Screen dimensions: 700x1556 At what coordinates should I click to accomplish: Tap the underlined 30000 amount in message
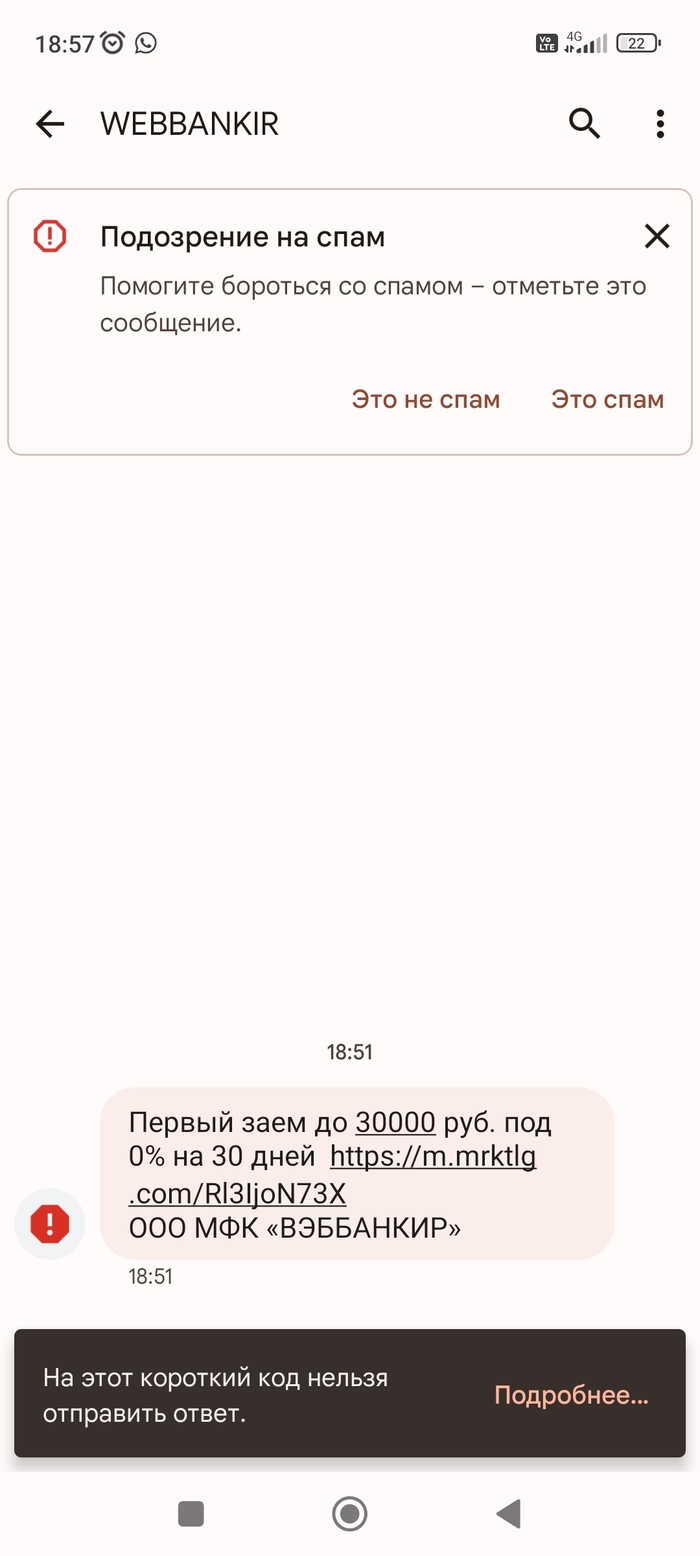395,1123
